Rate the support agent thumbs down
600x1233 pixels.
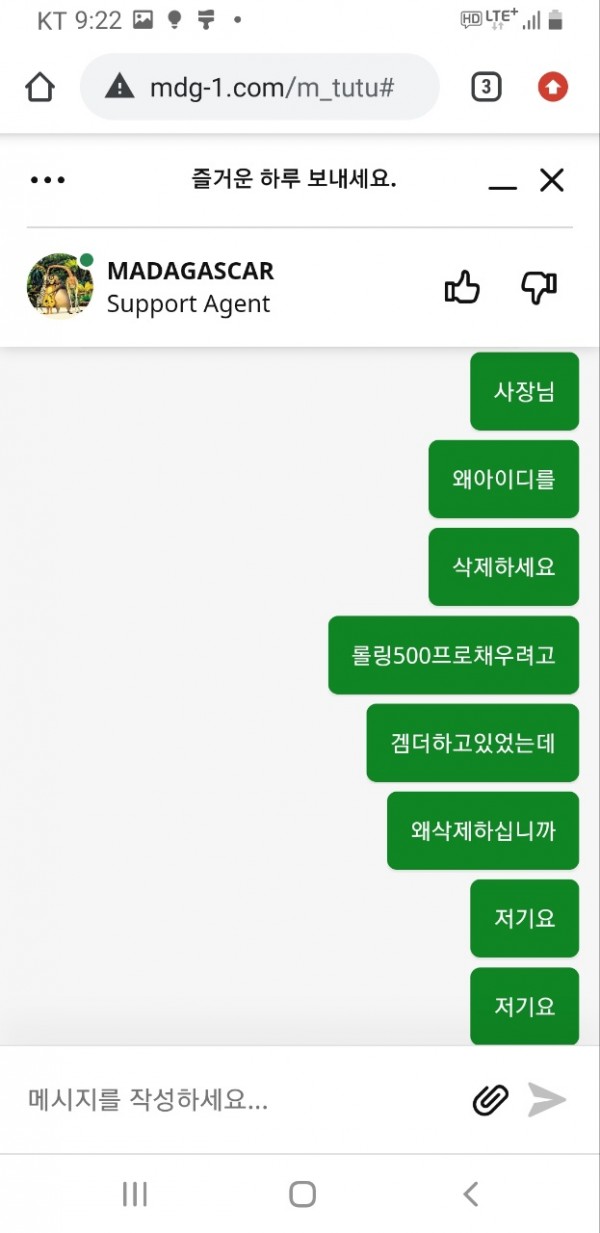(x=539, y=288)
